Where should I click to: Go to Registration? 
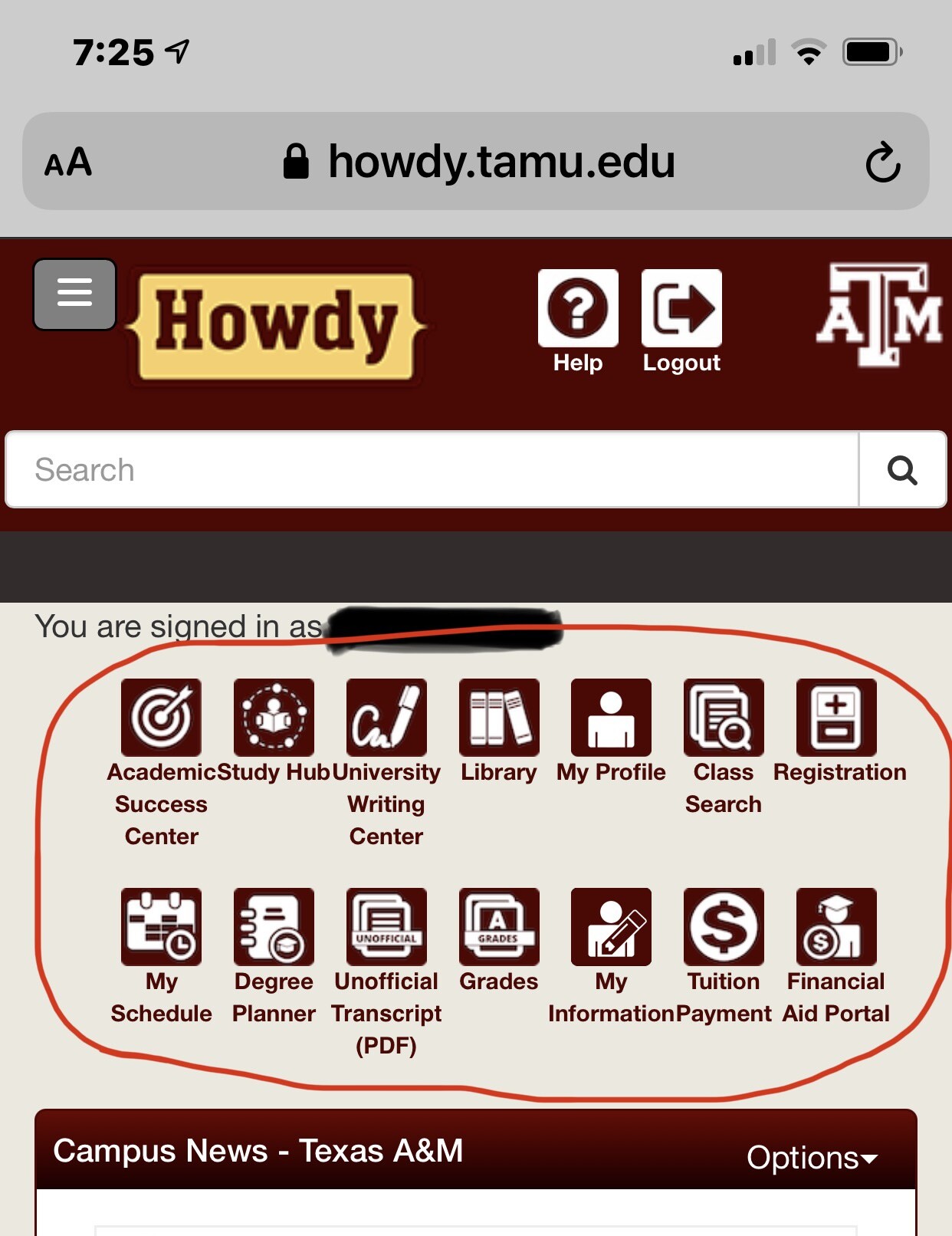click(x=836, y=718)
